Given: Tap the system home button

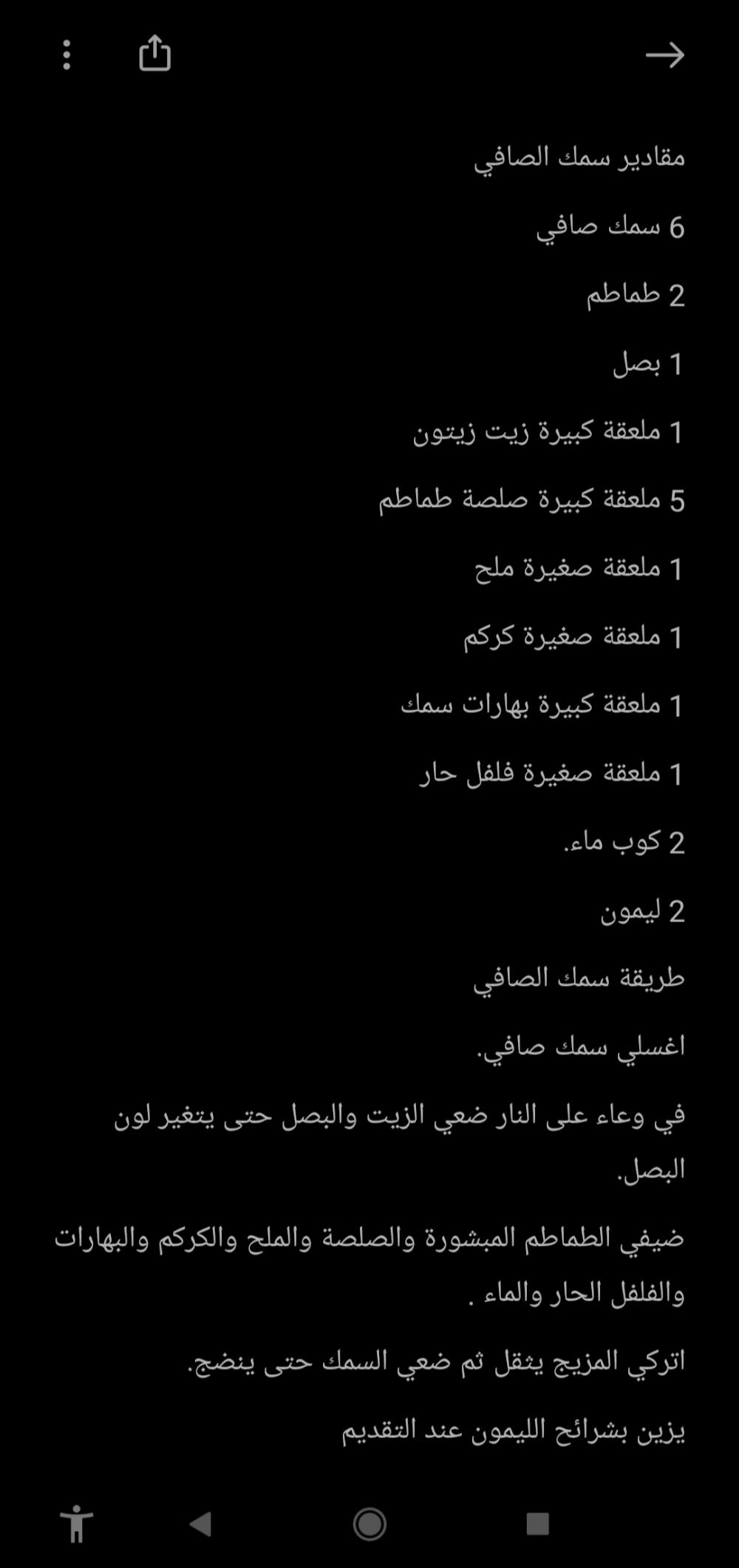Looking at the screenshot, I should point(369,1523).
